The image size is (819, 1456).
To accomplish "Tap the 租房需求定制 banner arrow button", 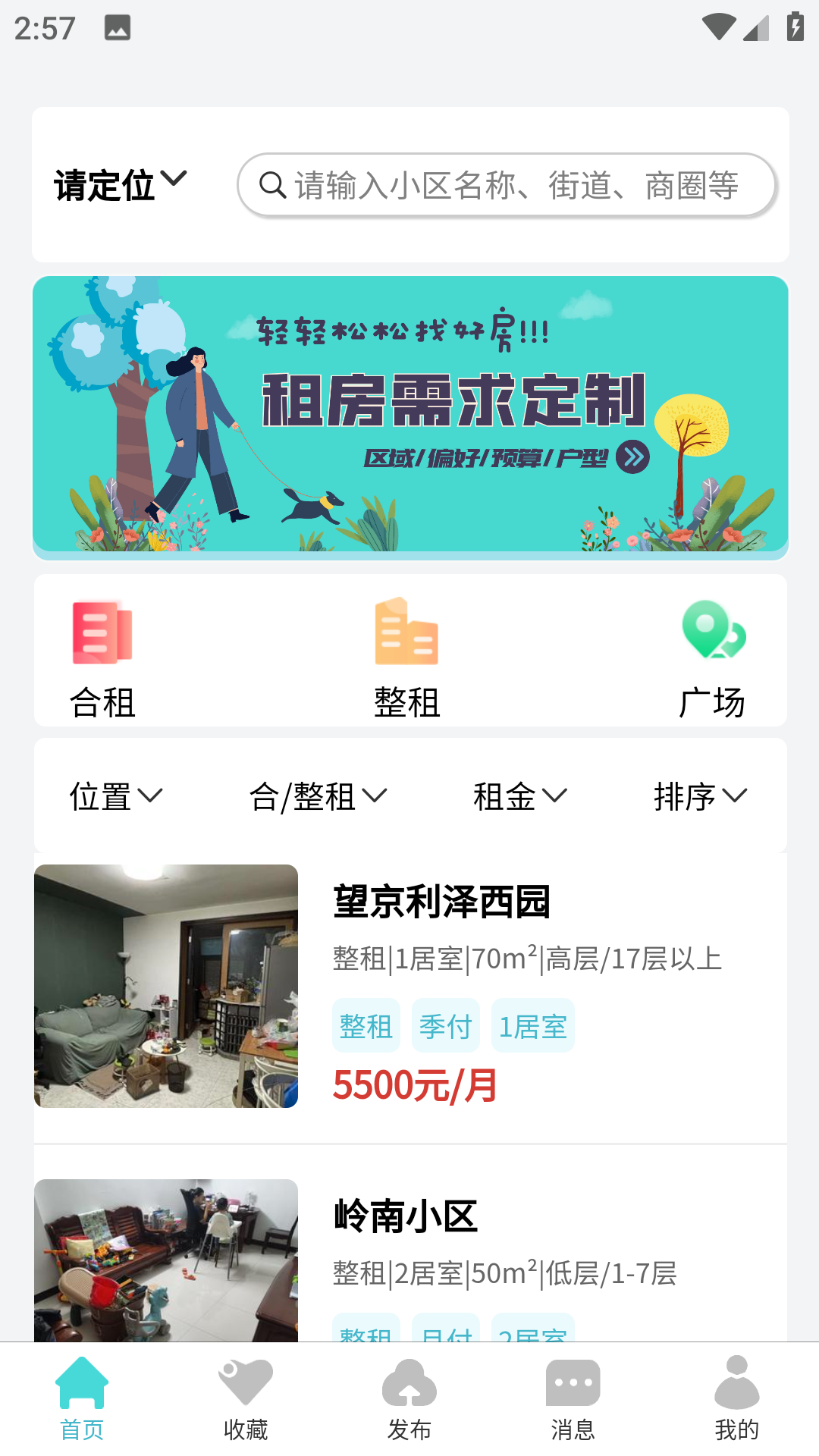I will [x=634, y=456].
